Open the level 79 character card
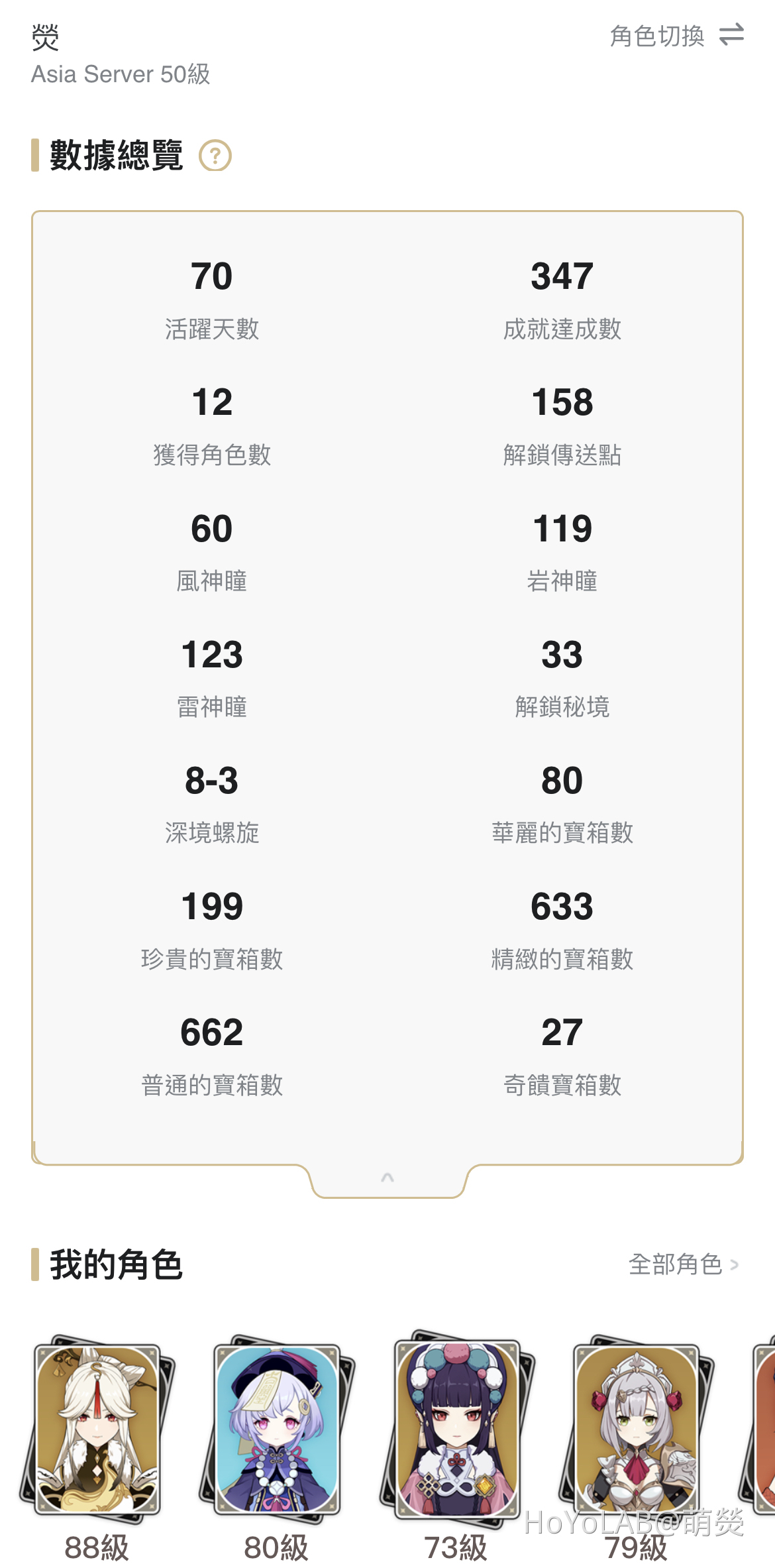The width and height of the screenshot is (775, 1568). coord(636,1429)
